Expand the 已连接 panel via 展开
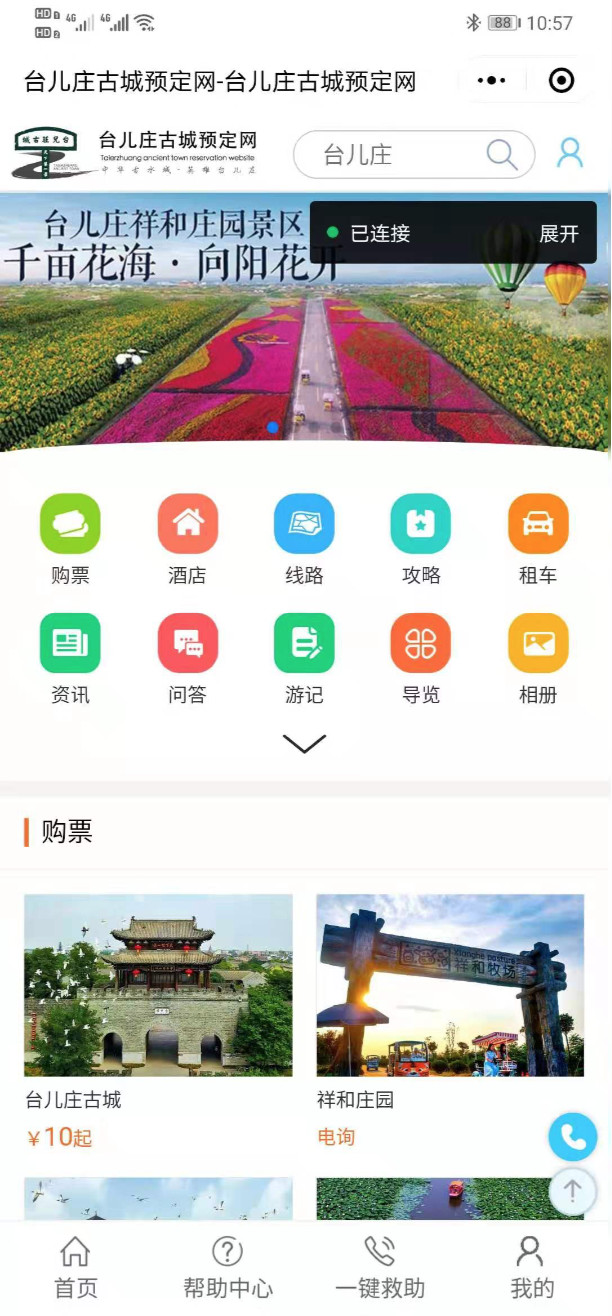 (559, 234)
